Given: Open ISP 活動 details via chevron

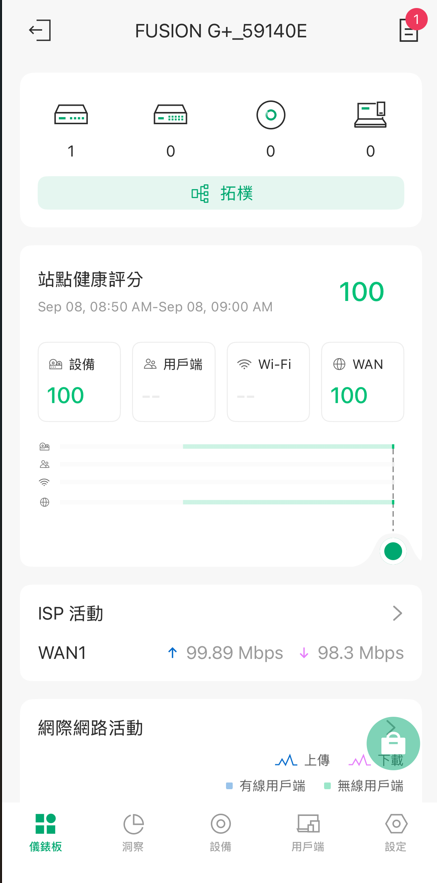Looking at the screenshot, I should click(x=398, y=613).
